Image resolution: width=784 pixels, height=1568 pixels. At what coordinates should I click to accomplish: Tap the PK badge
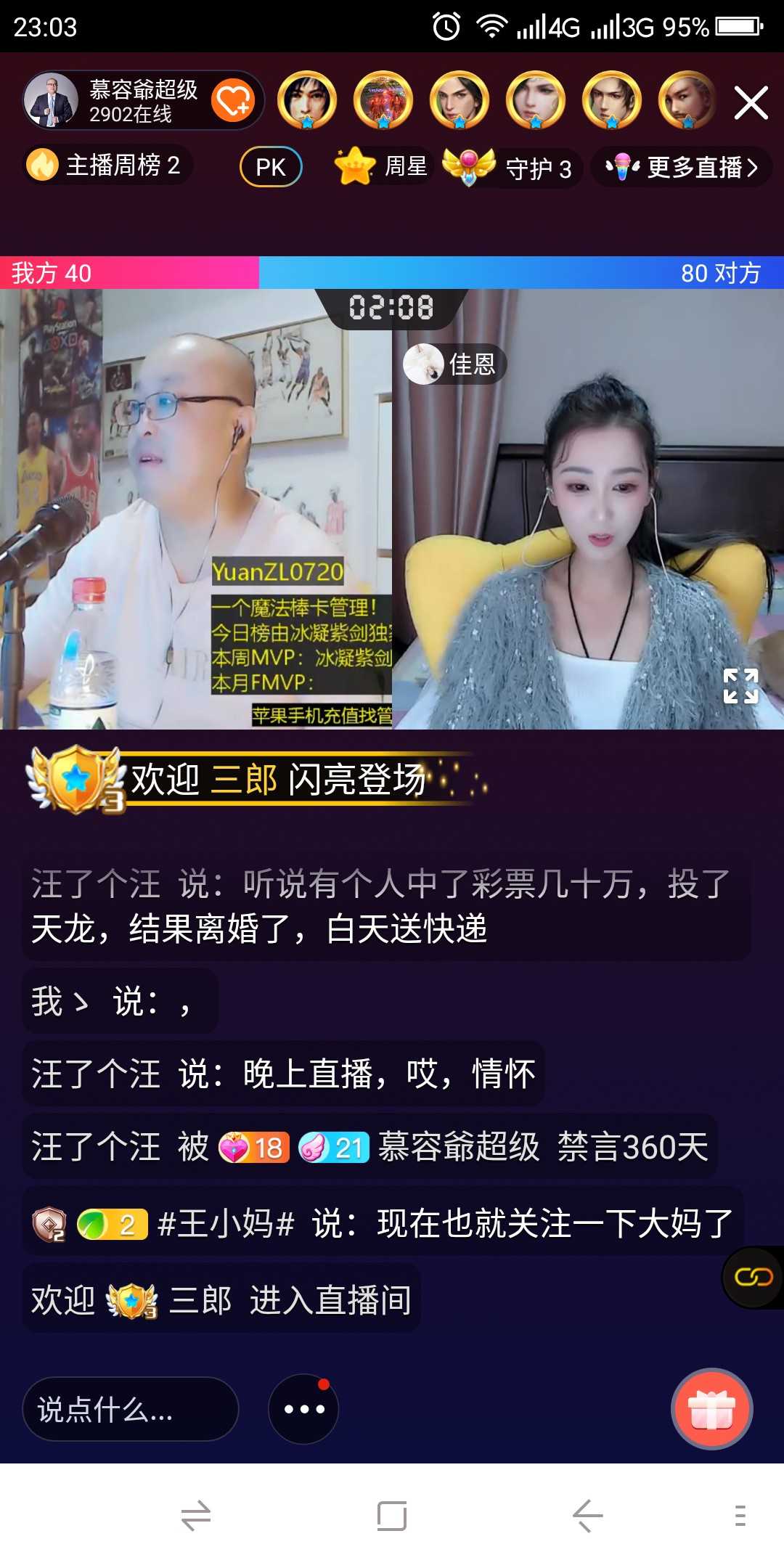271,167
